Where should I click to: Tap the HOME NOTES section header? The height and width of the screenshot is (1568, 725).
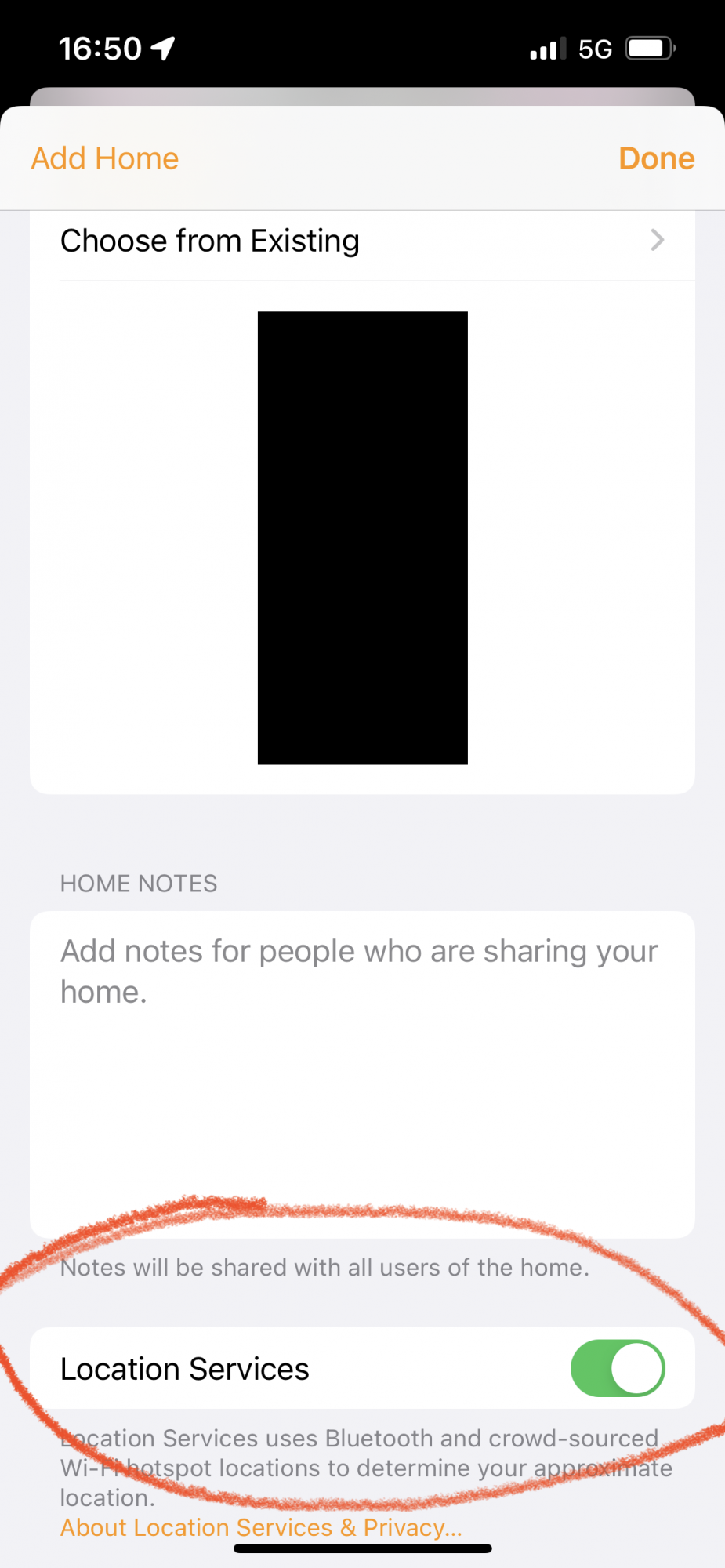tap(138, 883)
